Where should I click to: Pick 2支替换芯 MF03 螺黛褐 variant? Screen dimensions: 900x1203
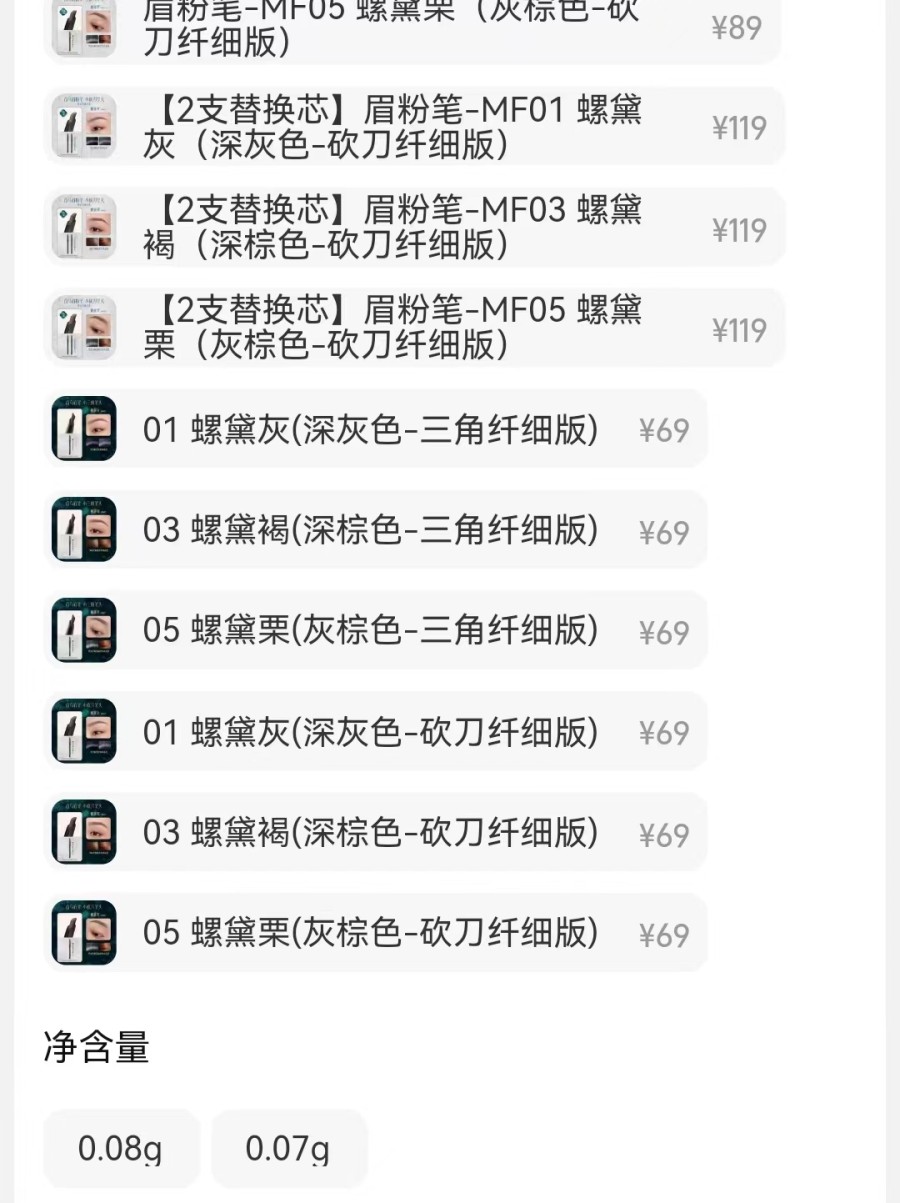point(412,228)
